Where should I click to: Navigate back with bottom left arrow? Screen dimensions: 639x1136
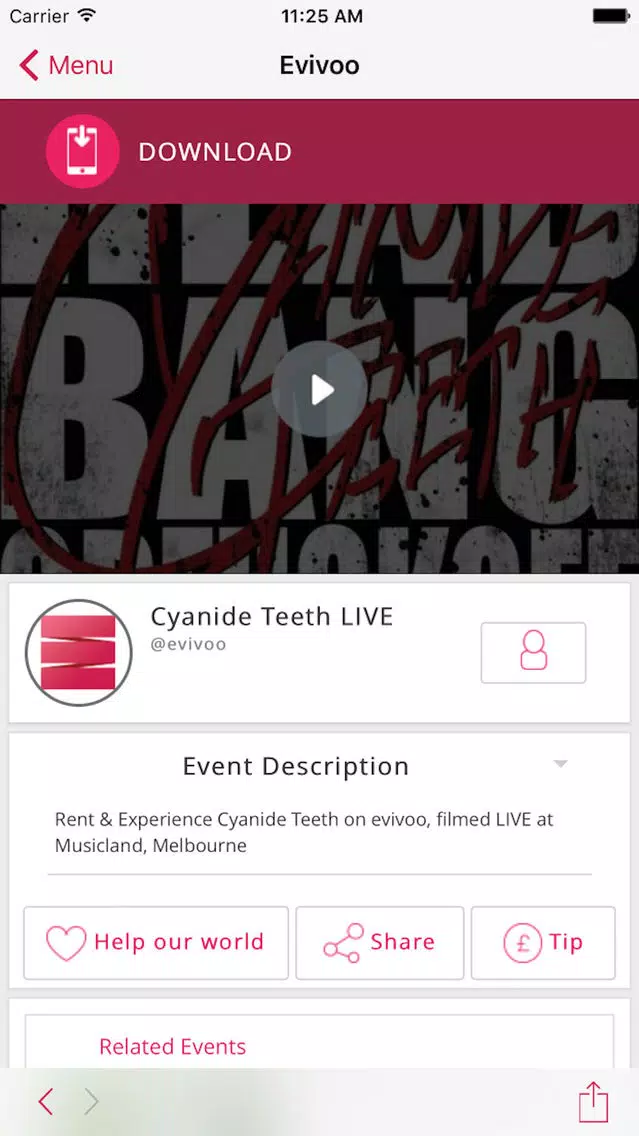point(46,1102)
